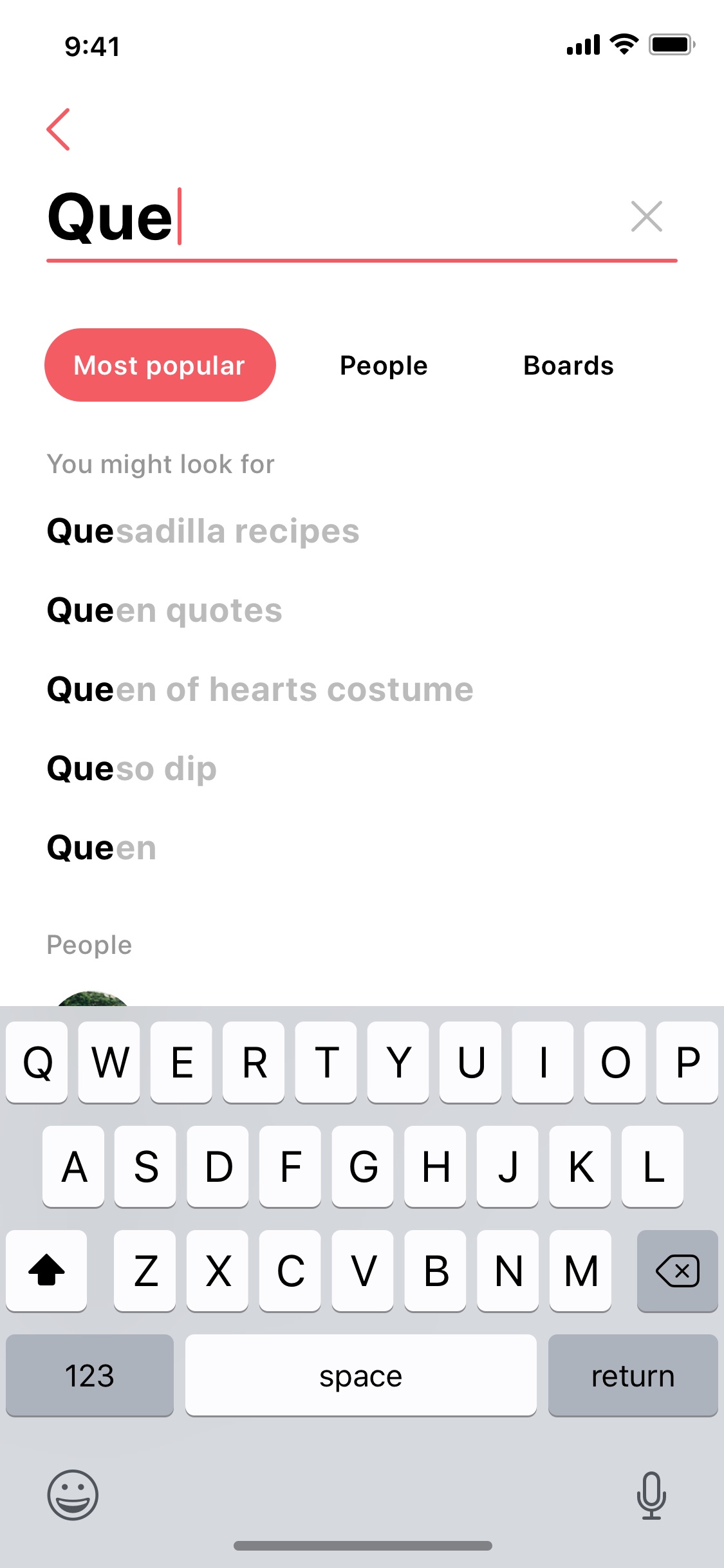Image resolution: width=724 pixels, height=1568 pixels.
Task: Pick the Queen quotes suggestion
Action: point(165,611)
